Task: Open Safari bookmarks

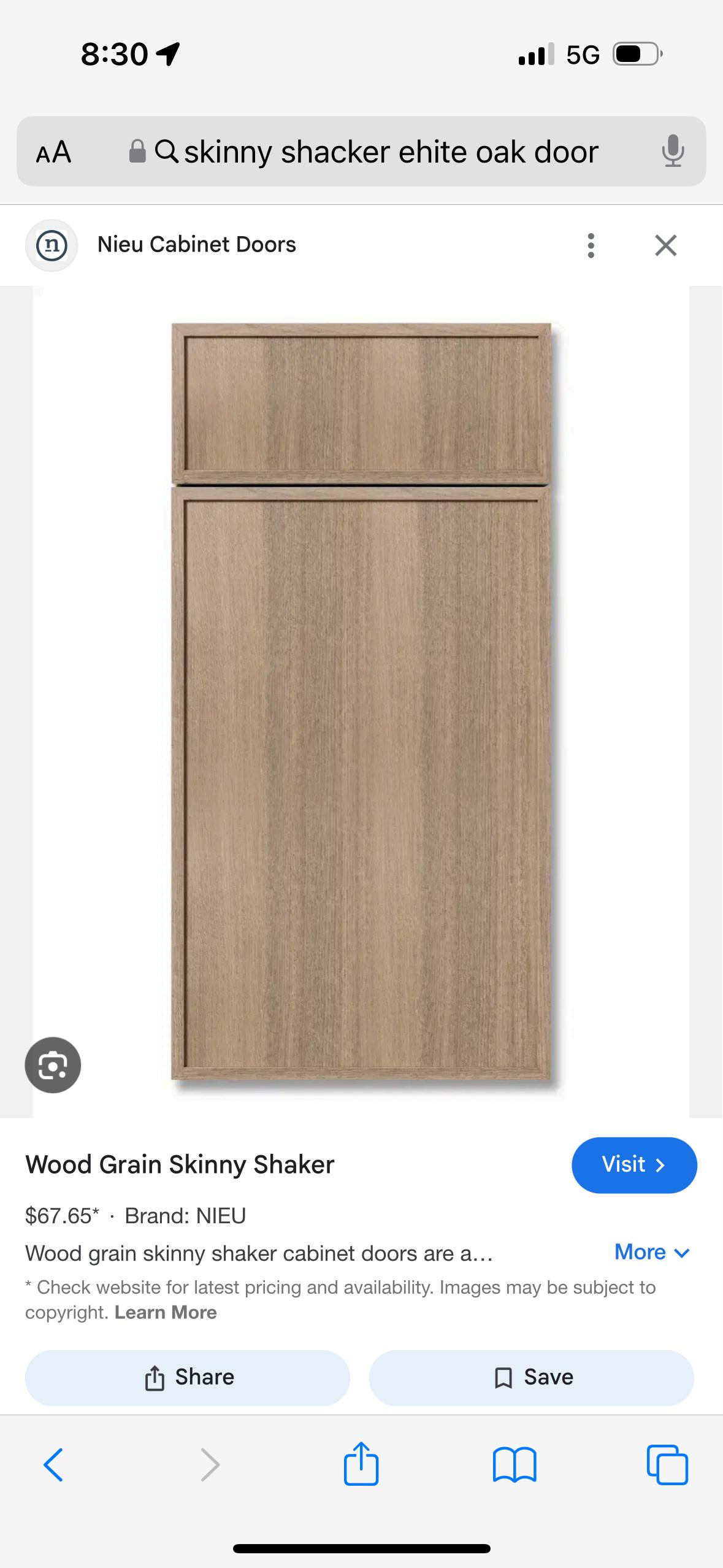Action: [514, 1465]
